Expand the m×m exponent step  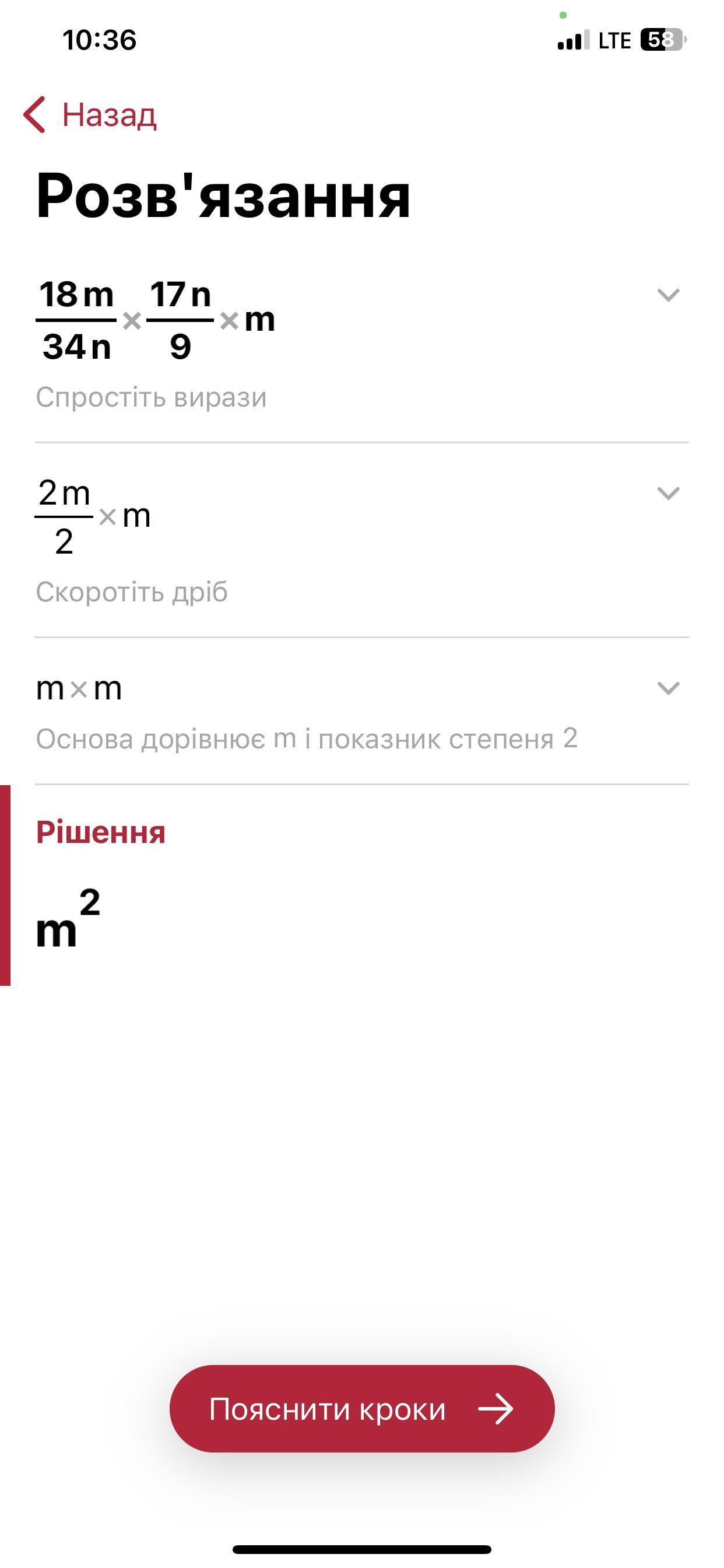click(668, 688)
